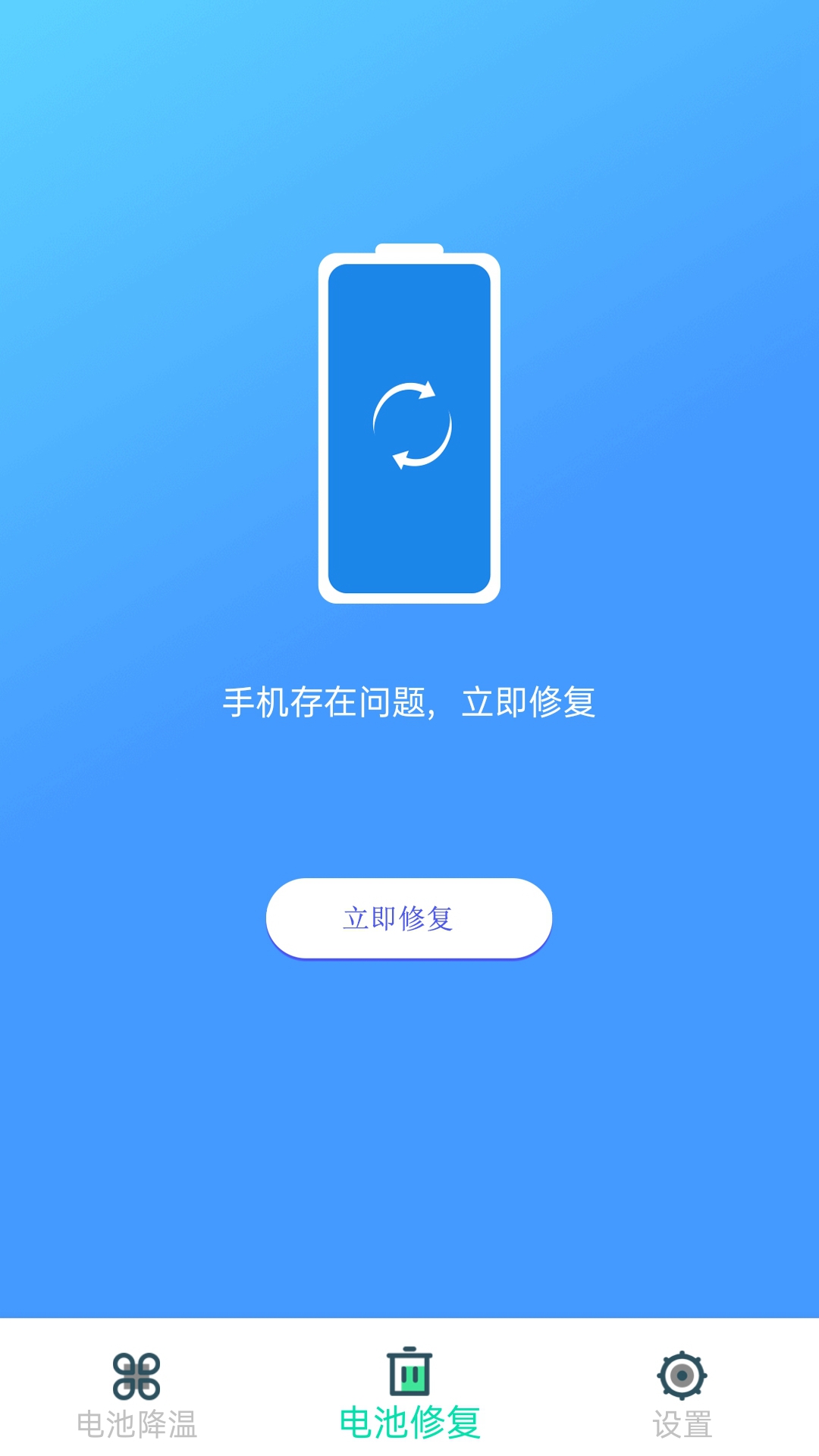Select the 电池降温 clover icon
The image size is (819, 1456).
[x=136, y=1376]
